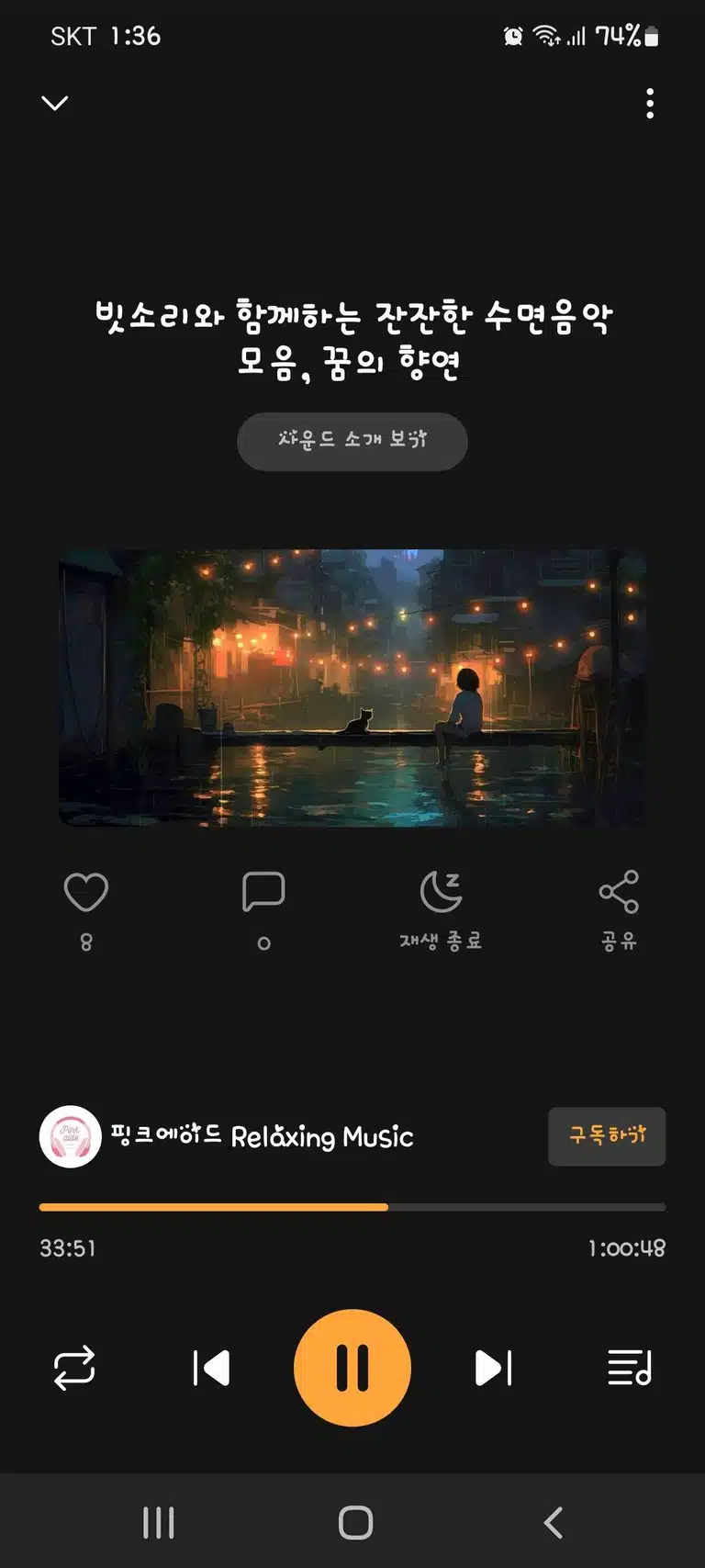This screenshot has height=1568, width=705.
Task: Pause the music
Action: (352, 1368)
